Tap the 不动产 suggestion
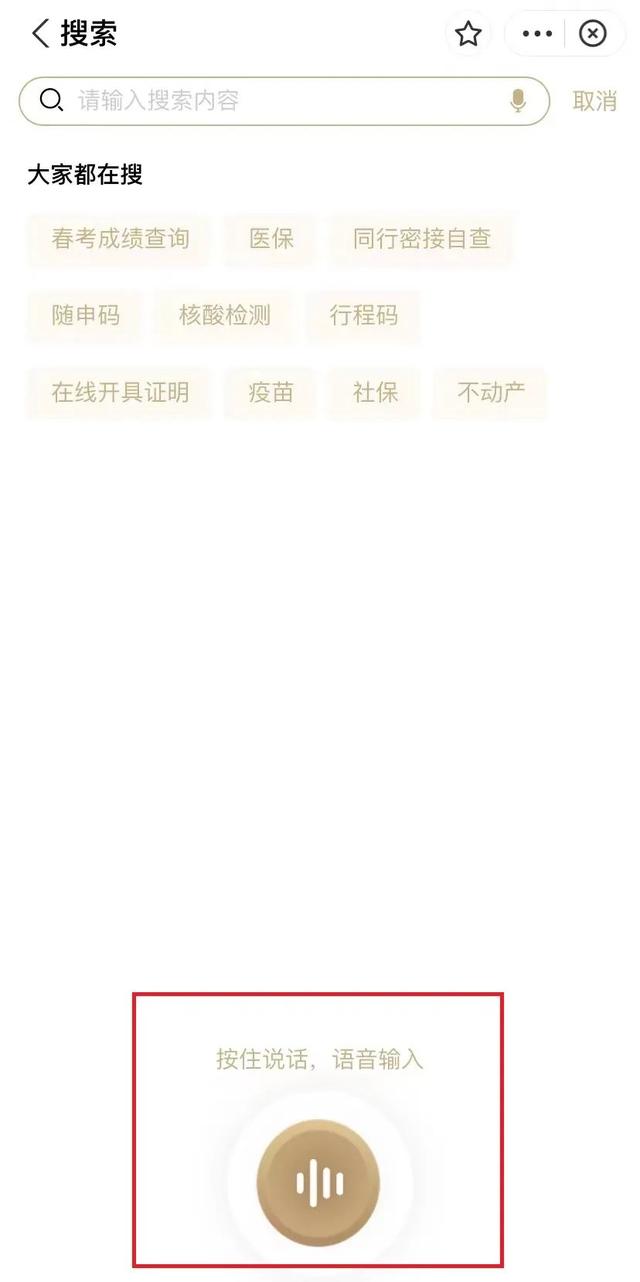Screen dimensions: 640x1282 pyautogui.click(x=491, y=393)
